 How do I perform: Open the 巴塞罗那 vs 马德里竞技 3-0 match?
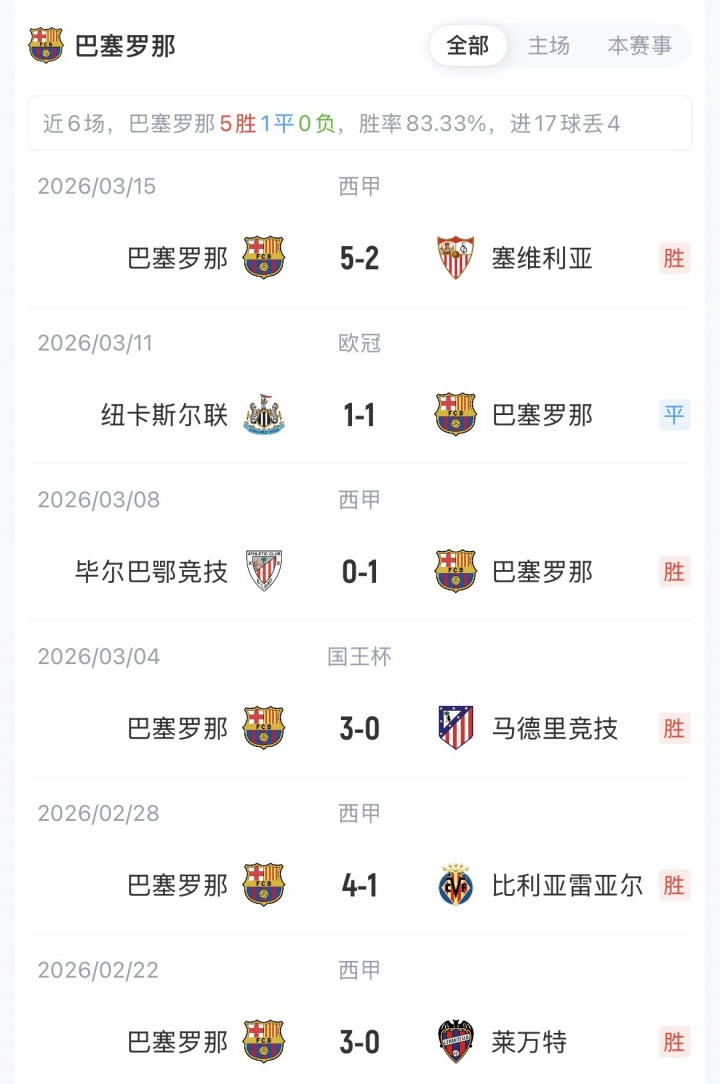[x=359, y=728]
